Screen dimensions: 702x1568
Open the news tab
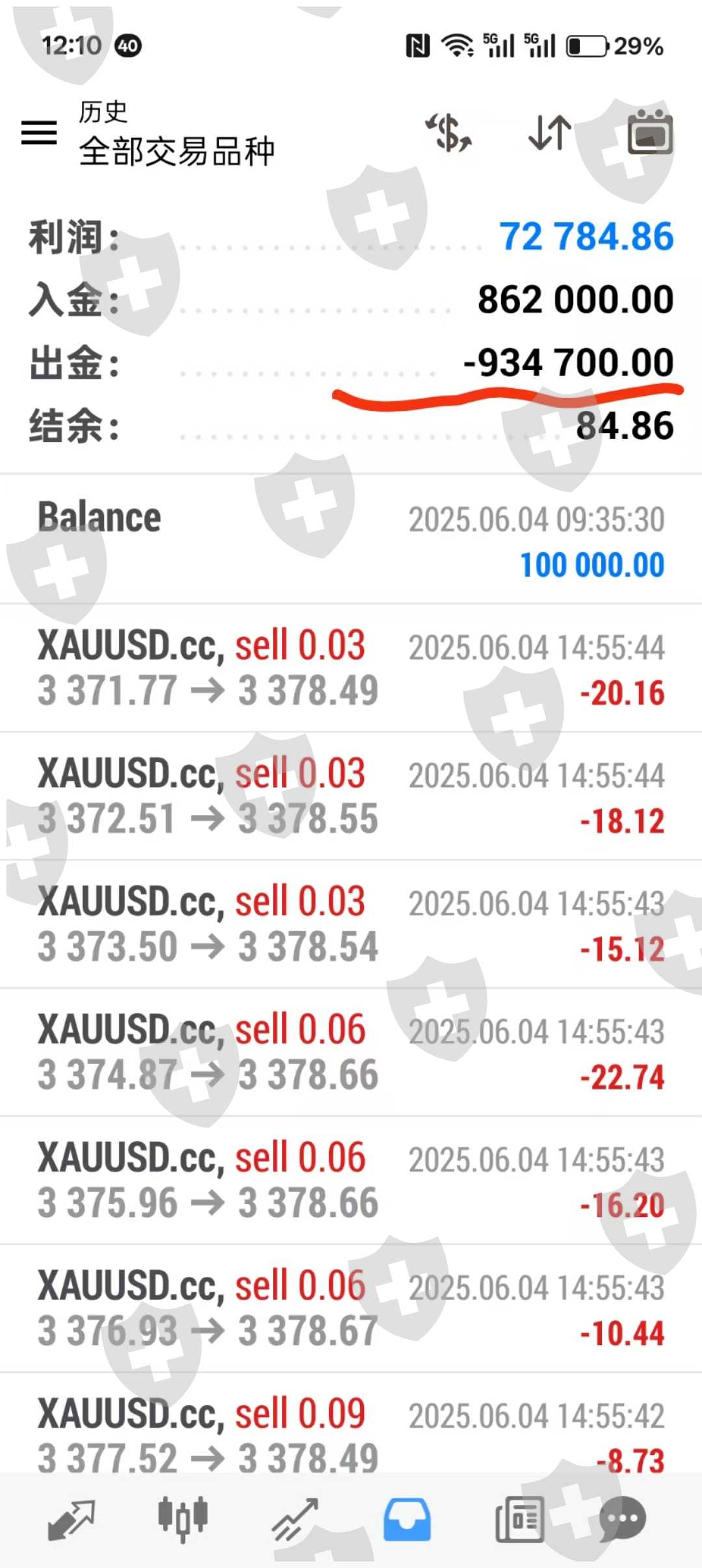pyautogui.click(x=519, y=1520)
